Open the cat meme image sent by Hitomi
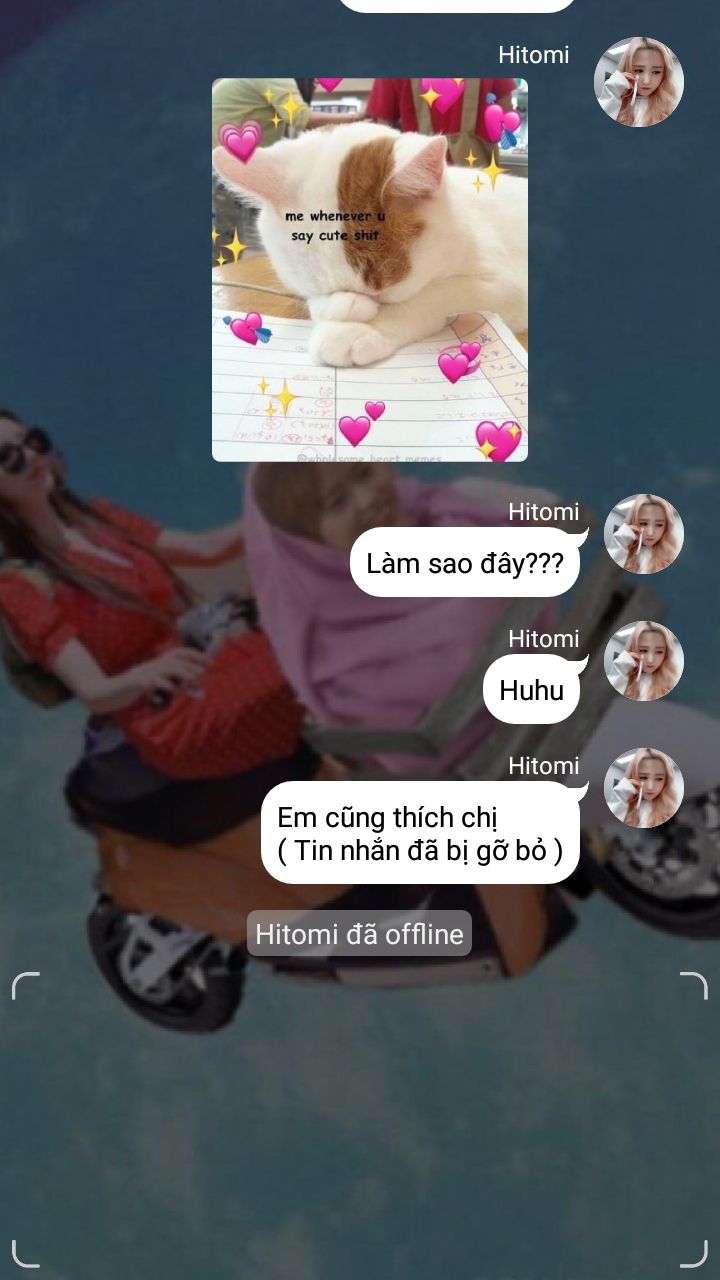 pyautogui.click(x=369, y=270)
